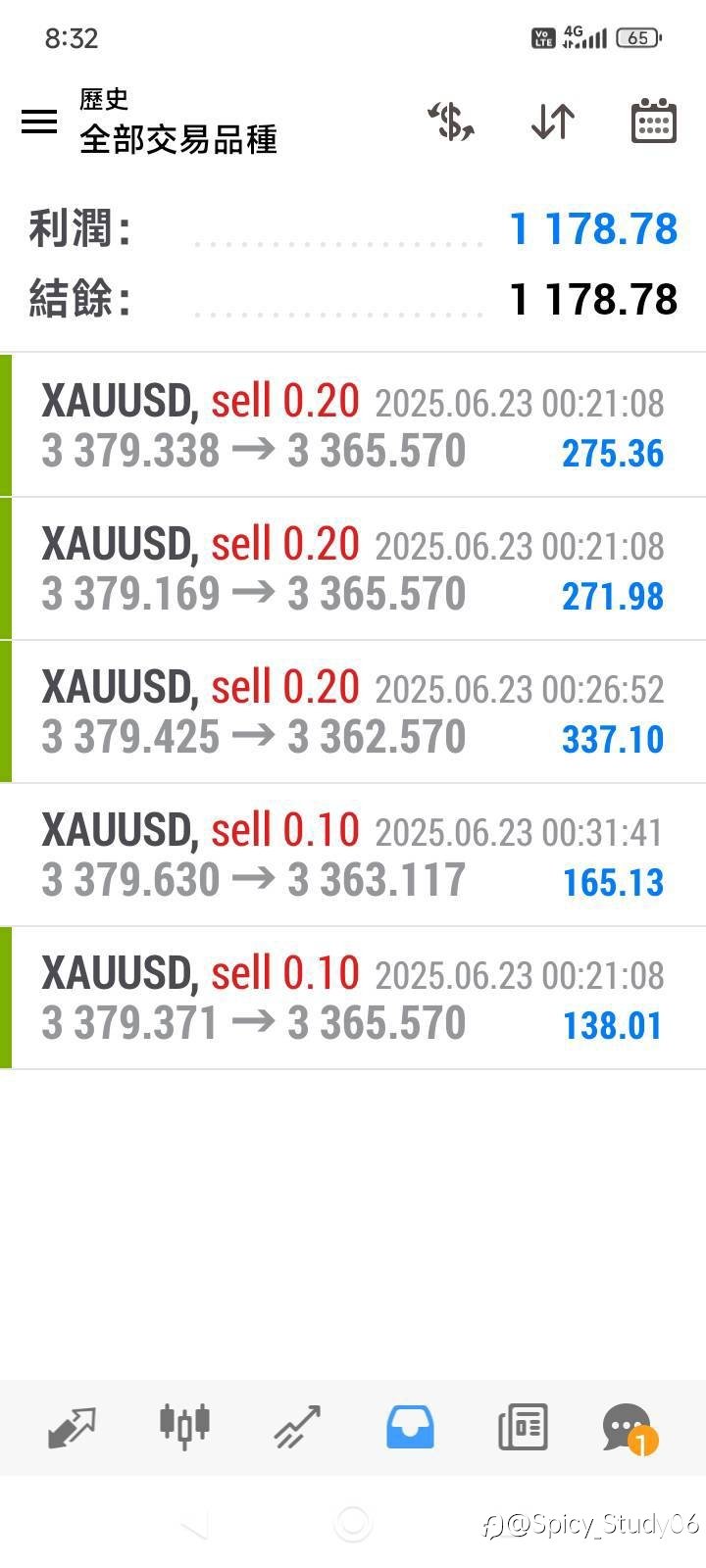Switch to the news tab
Viewport: 706px width, 1568px height.
523,1427
